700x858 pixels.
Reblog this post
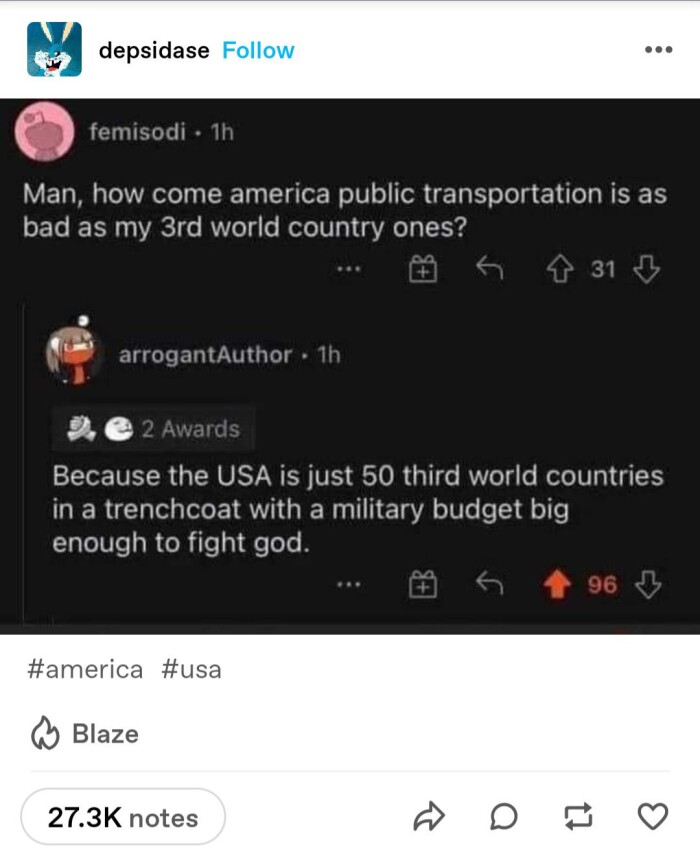(580, 818)
